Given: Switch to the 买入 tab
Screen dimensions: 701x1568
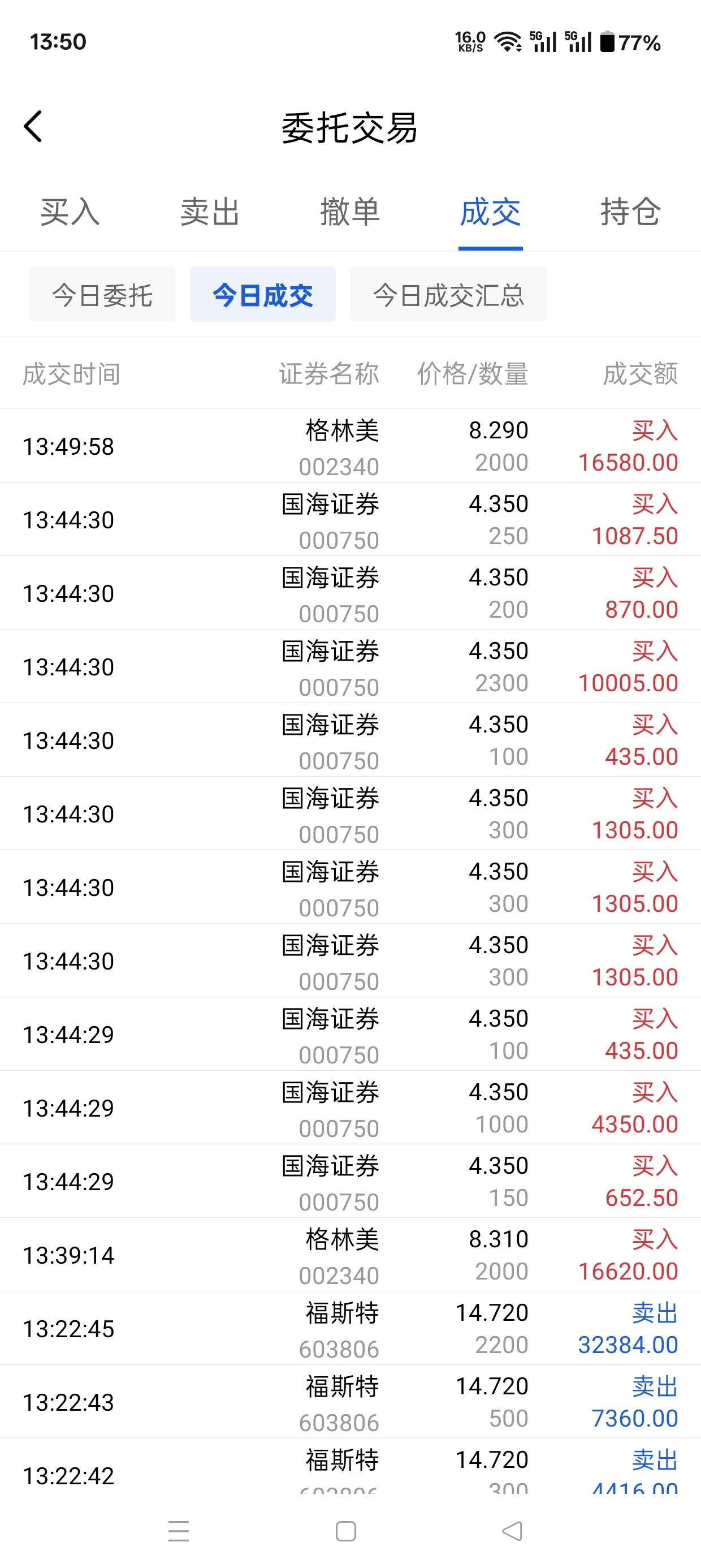Looking at the screenshot, I should point(70,213).
